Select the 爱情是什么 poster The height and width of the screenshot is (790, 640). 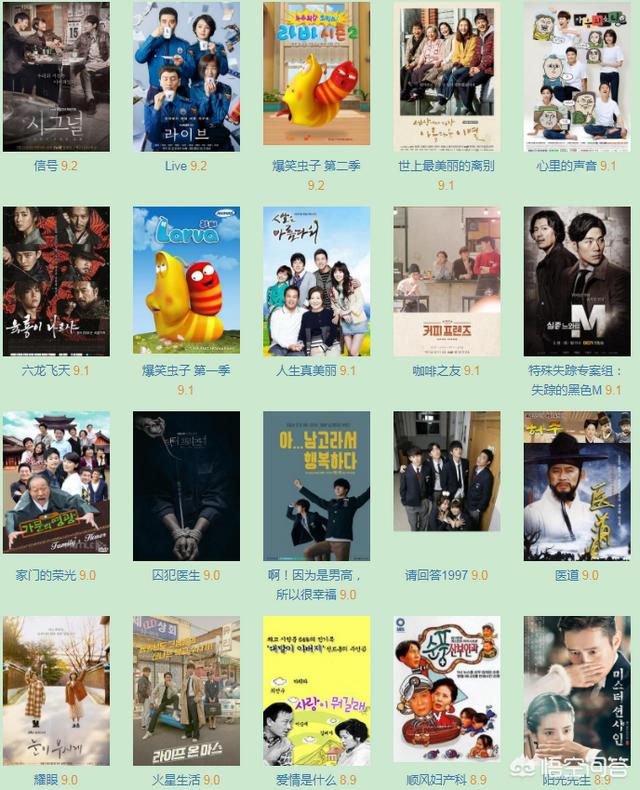coord(316,690)
